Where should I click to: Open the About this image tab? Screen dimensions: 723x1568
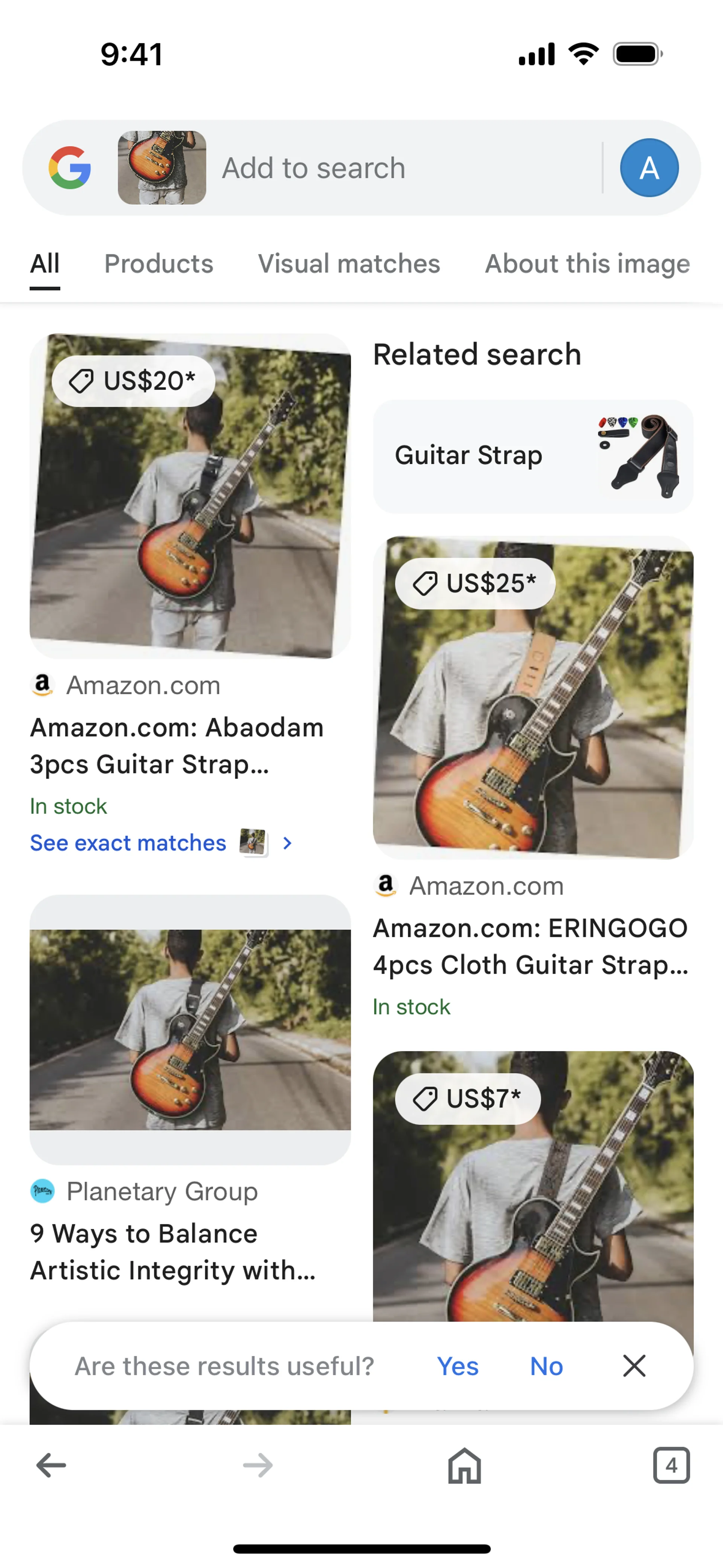[x=587, y=264]
